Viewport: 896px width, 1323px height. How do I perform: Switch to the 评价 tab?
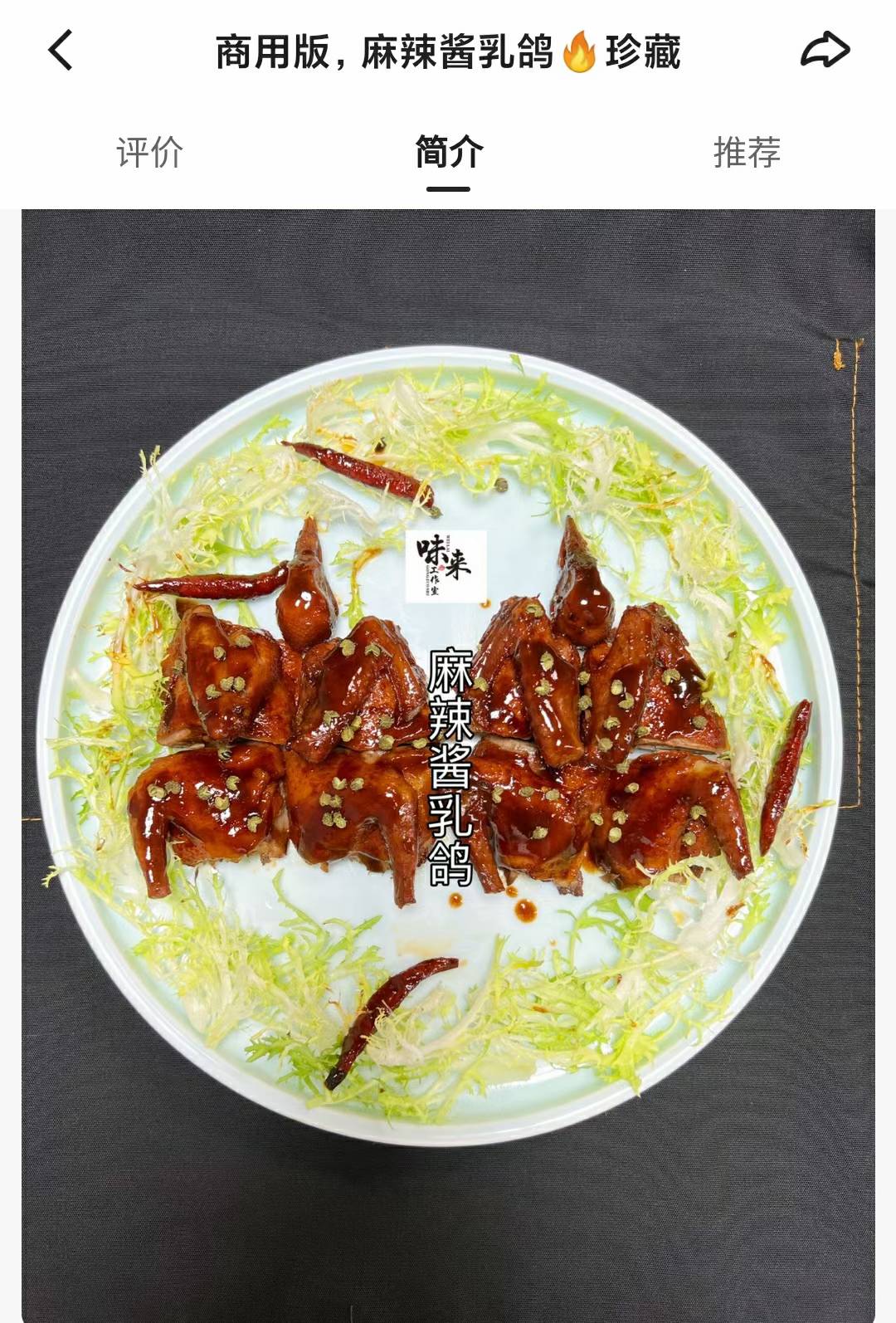click(x=151, y=151)
